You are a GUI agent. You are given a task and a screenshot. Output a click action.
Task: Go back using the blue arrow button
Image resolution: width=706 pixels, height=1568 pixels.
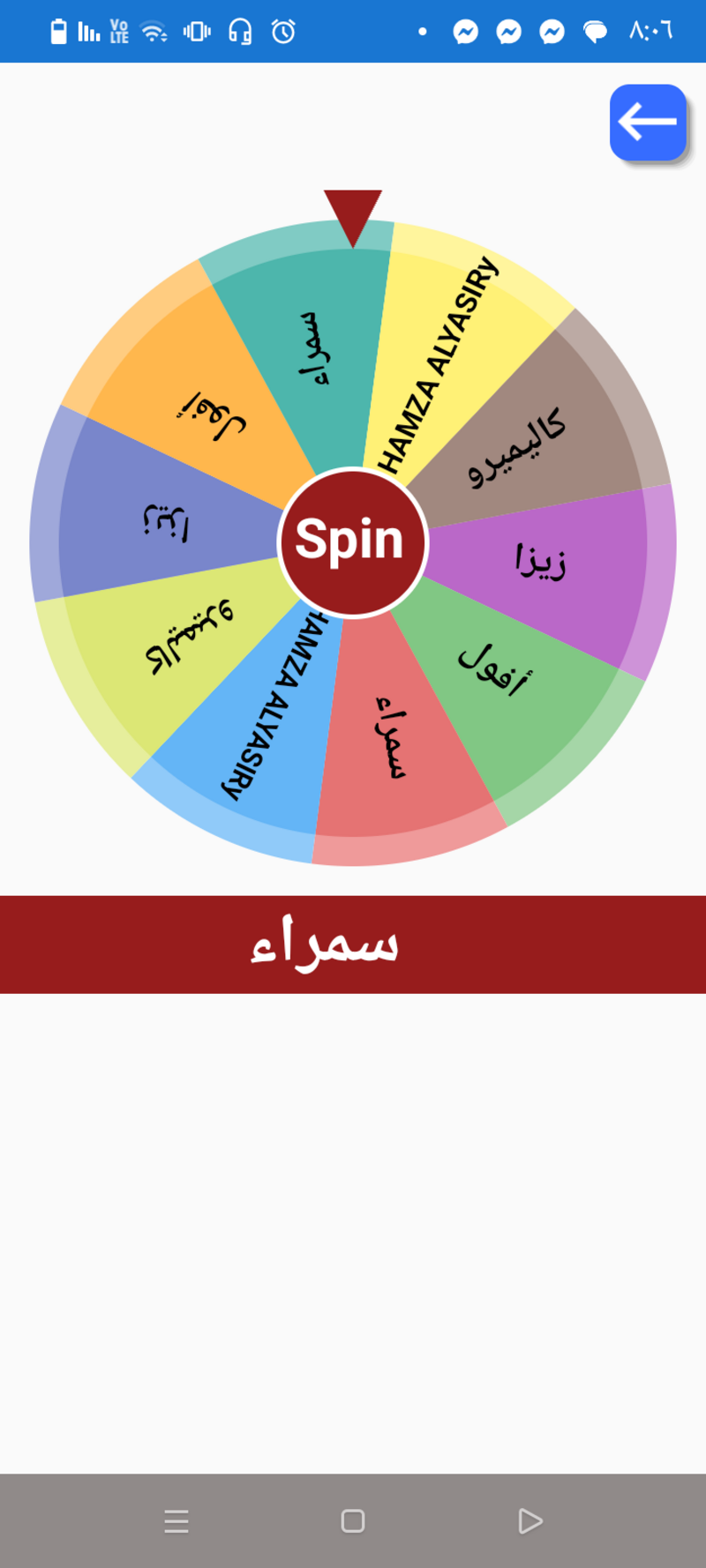click(648, 123)
